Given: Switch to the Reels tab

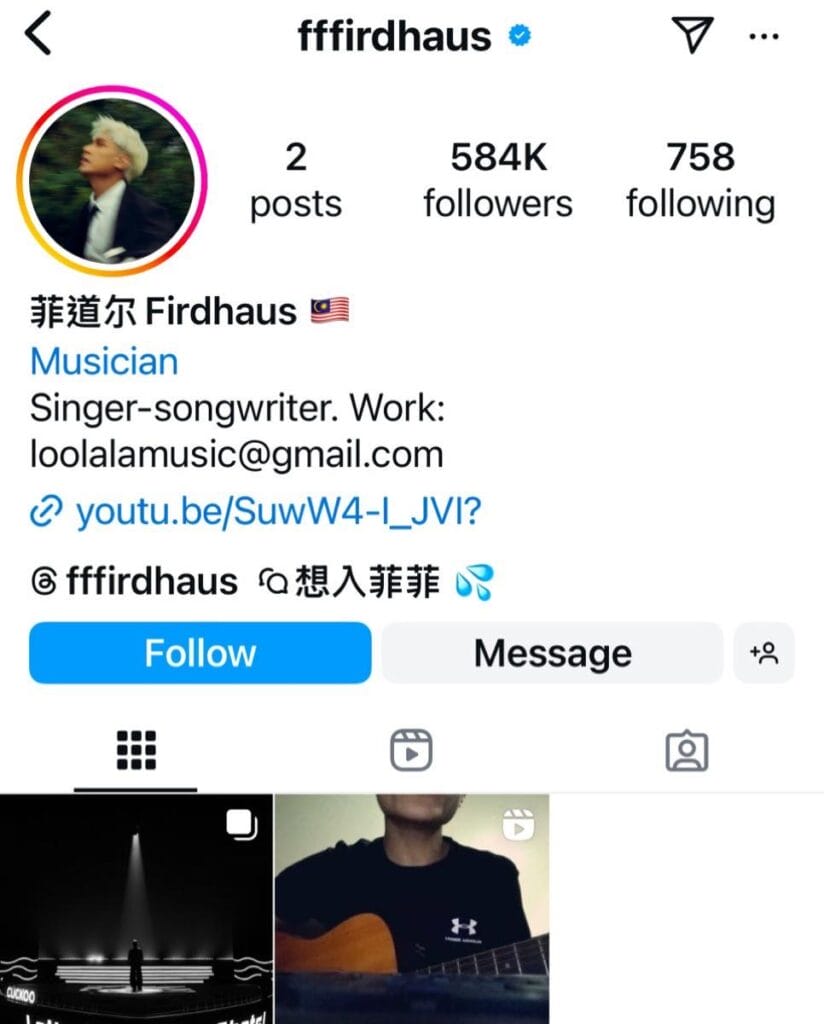Looking at the screenshot, I should [x=411, y=750].
